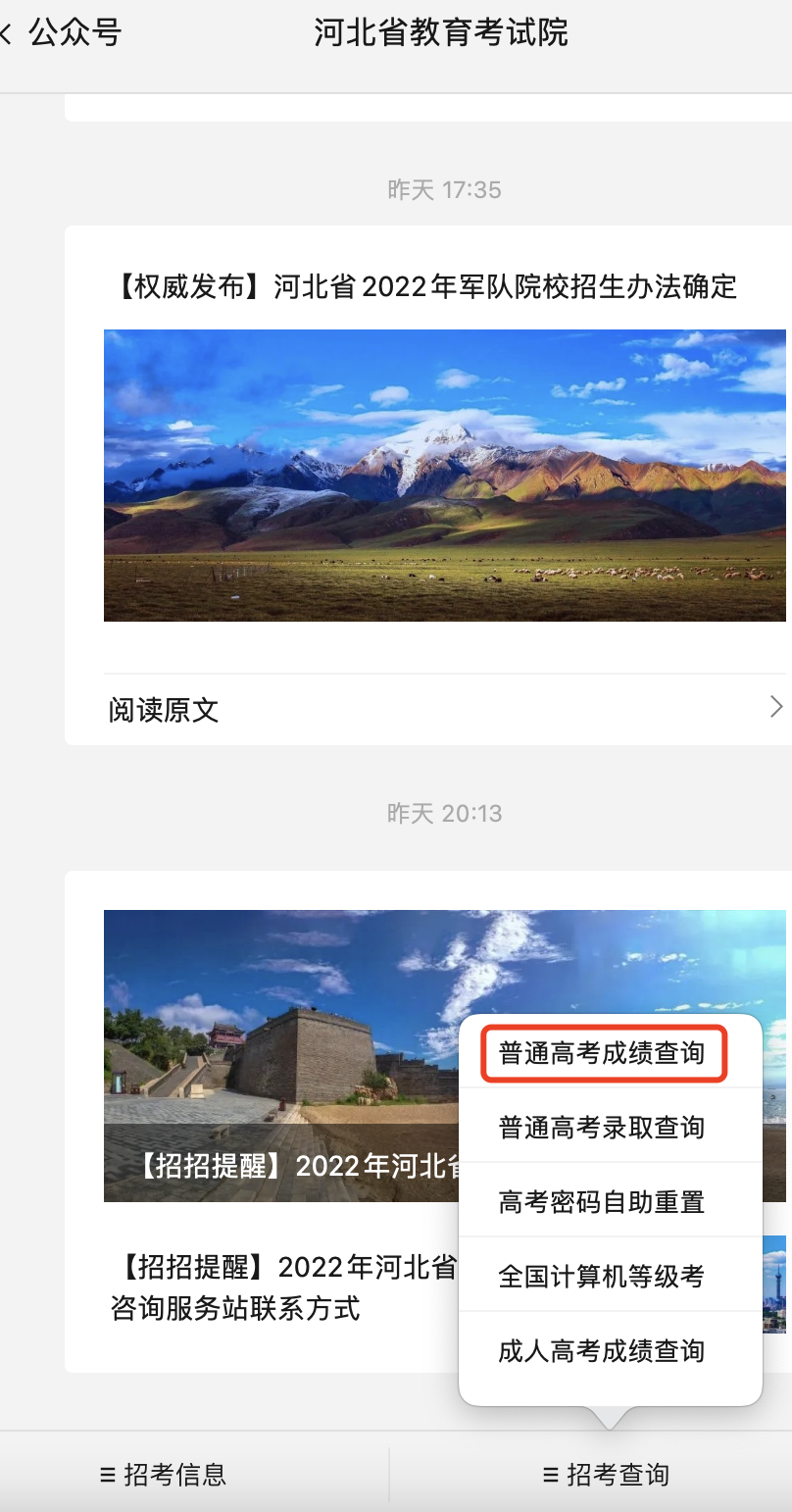The height and width of the screenshot is (1512, 792).
Task: Collapse the 招考查询 bottom menu
Action: [x=607, y=1474]
